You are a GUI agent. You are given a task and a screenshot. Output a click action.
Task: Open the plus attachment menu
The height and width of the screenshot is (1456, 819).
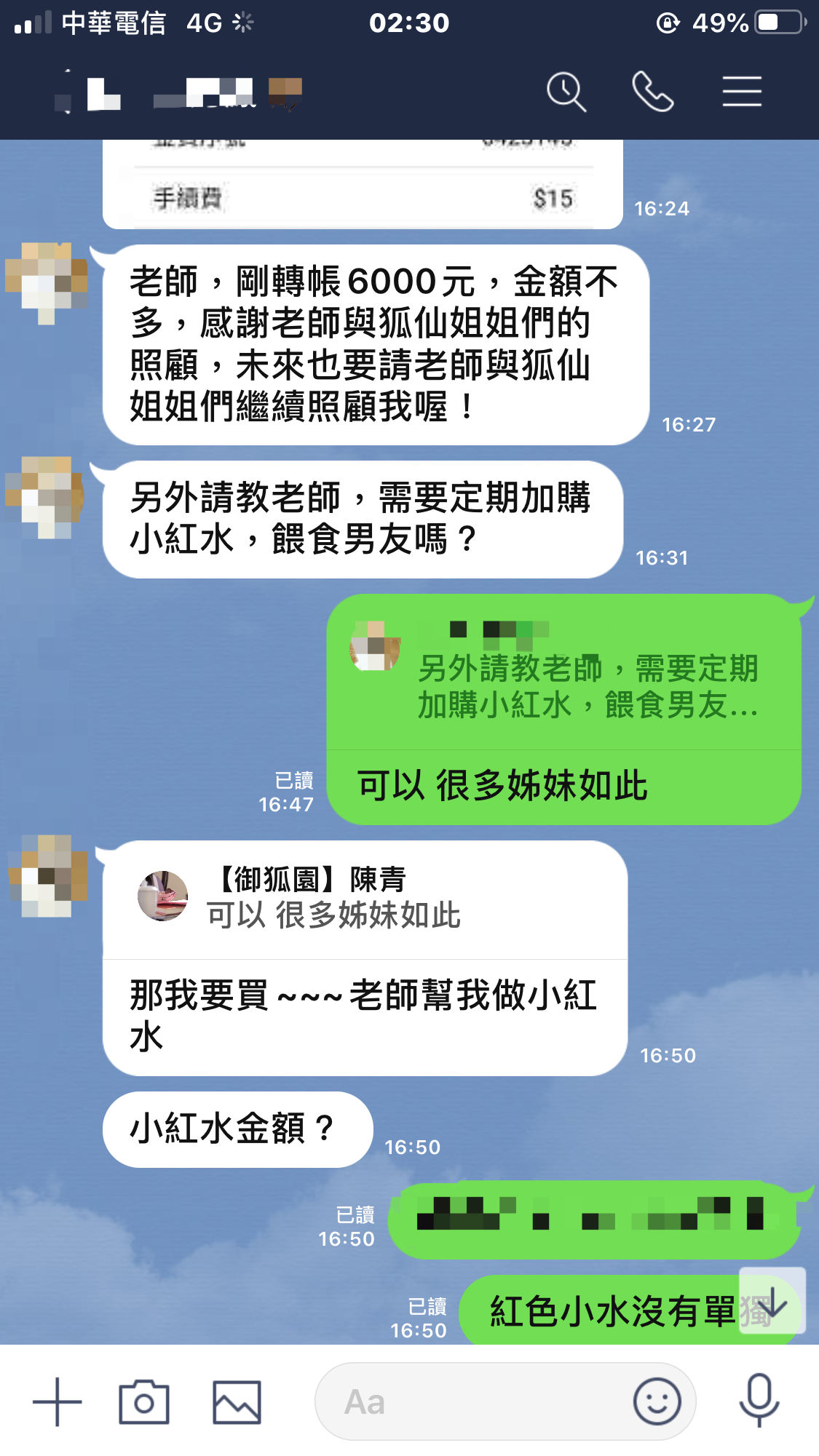pos(57,1401)
